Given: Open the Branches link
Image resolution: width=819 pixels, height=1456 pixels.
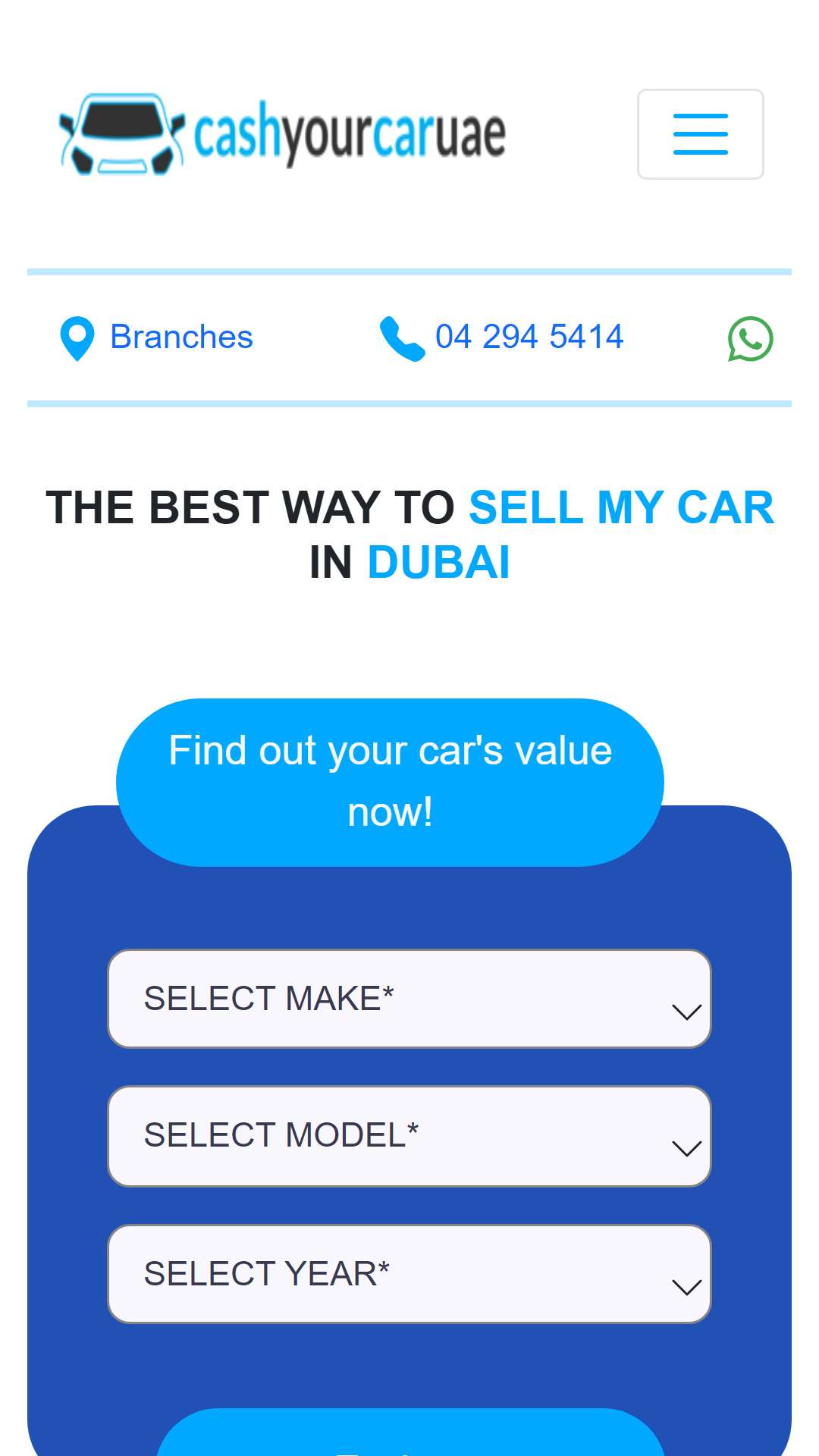Looking at the screenshot, I should [156, 337].
